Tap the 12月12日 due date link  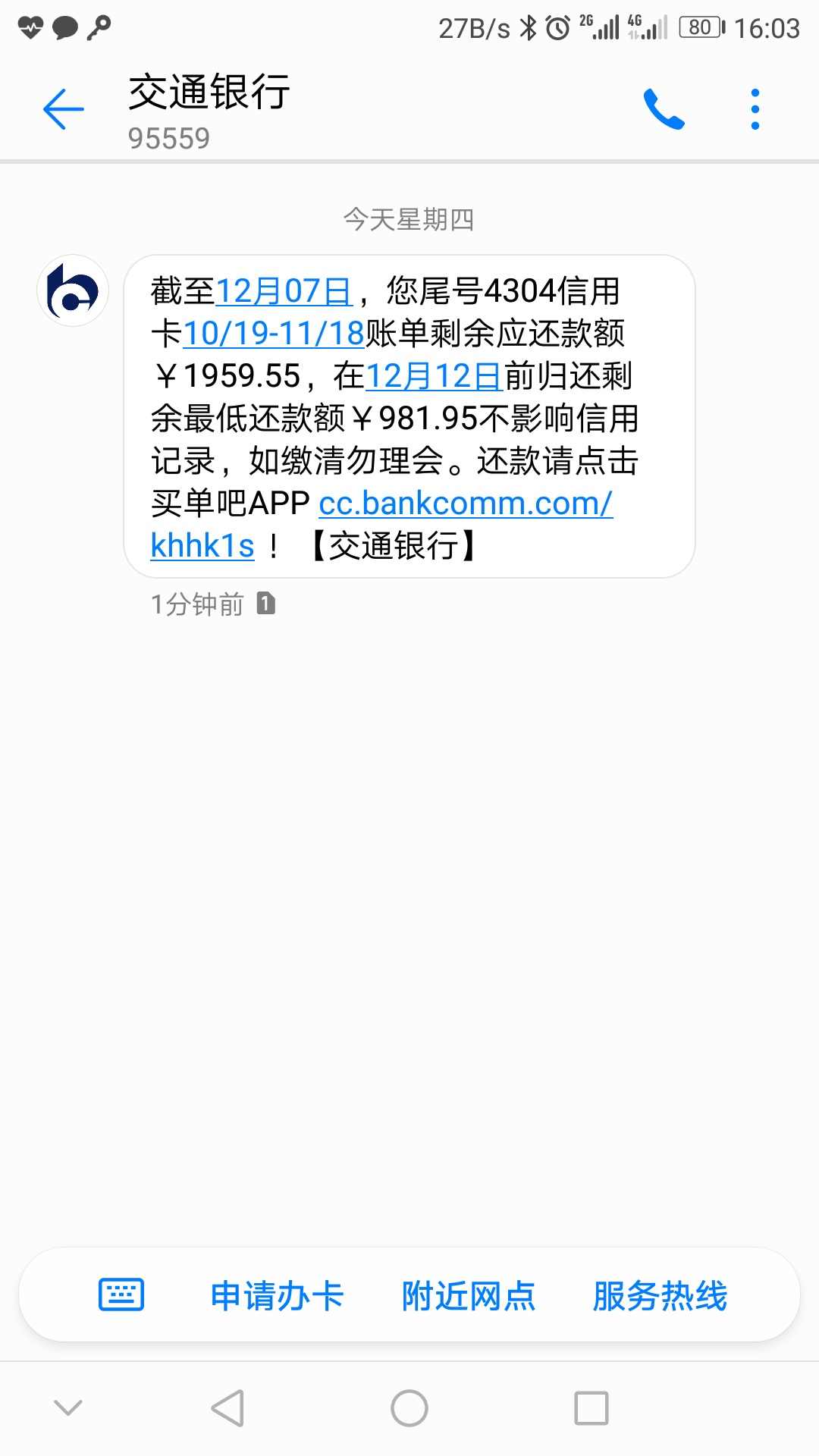tap(434, 376)
